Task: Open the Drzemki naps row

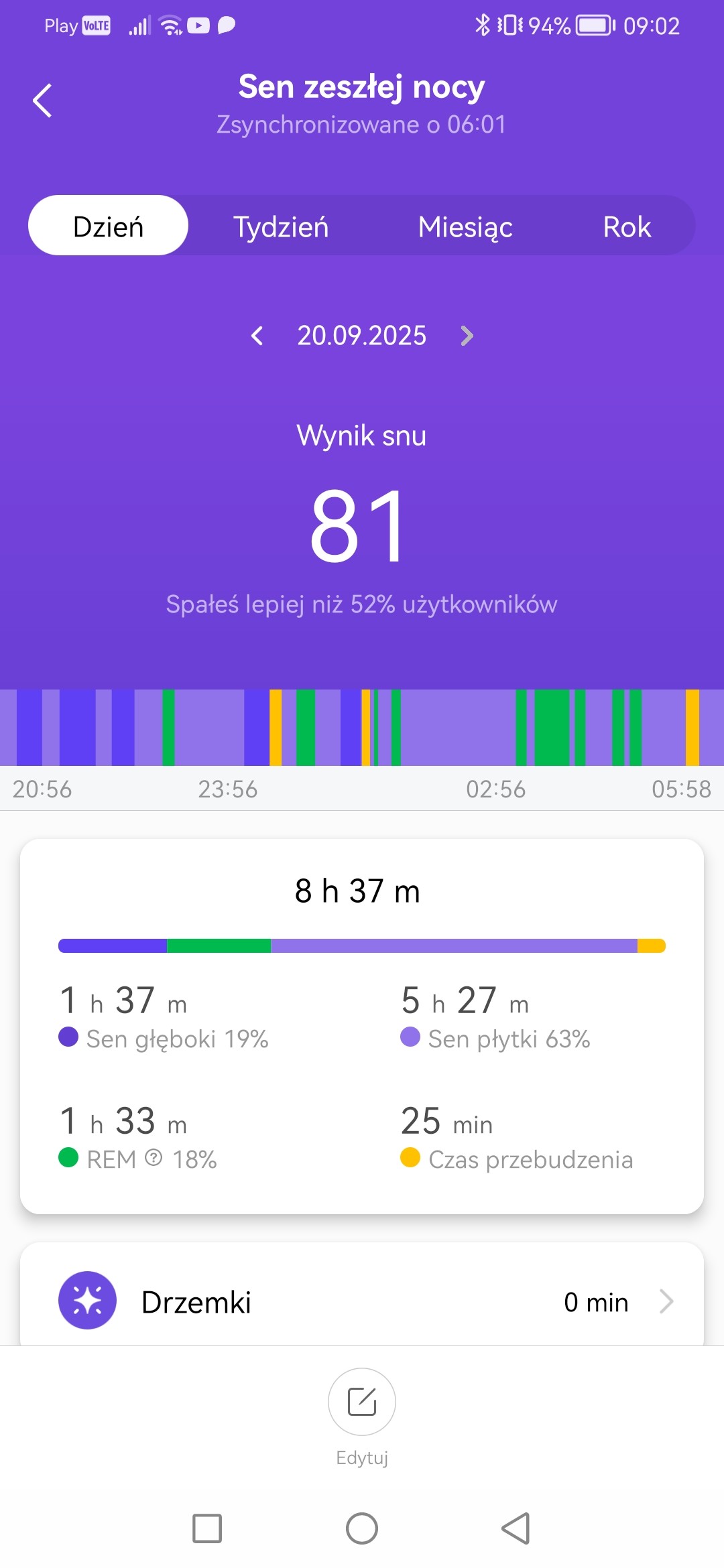Action: pos(362,1301)
